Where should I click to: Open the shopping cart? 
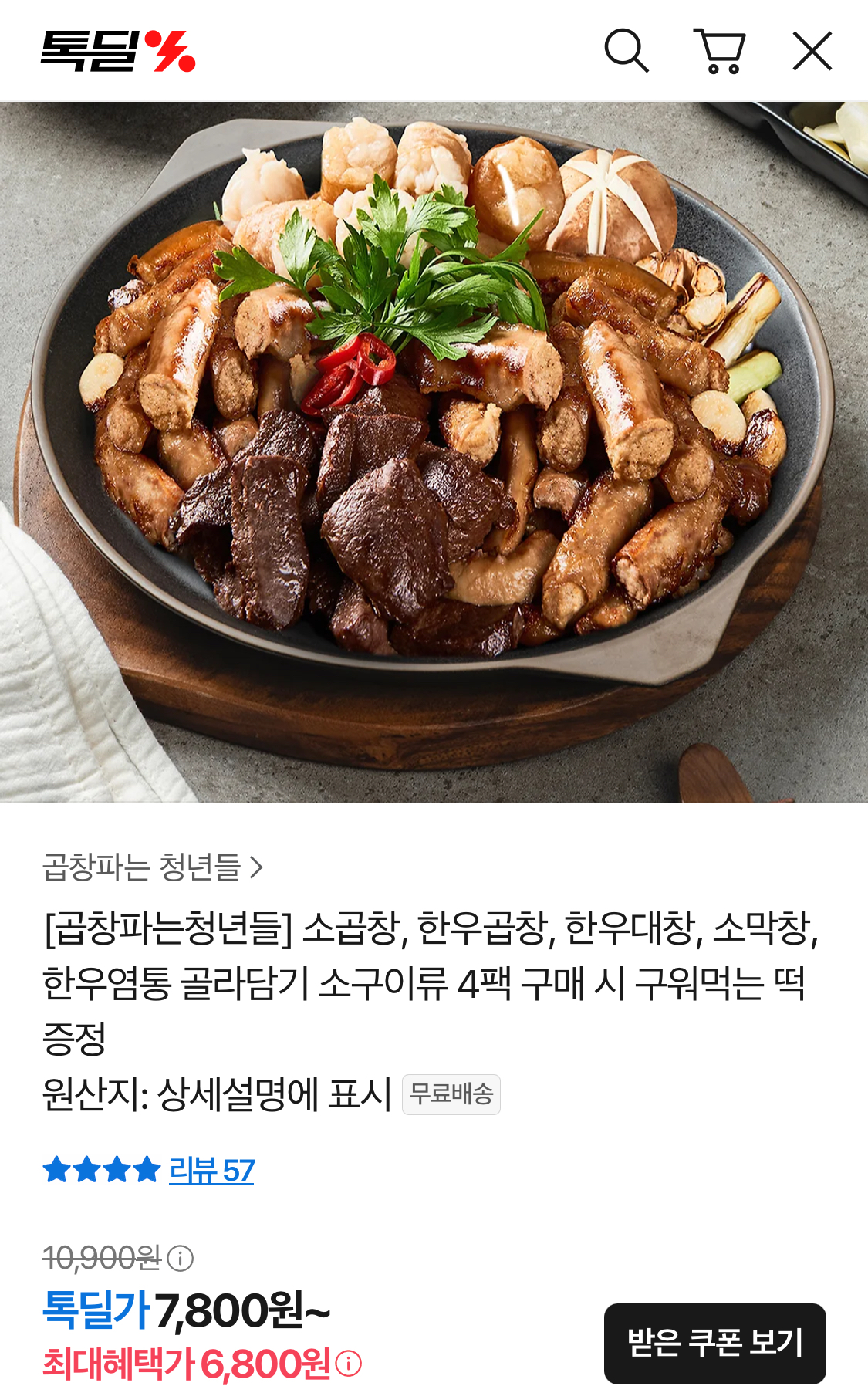[x=719, y=51]
